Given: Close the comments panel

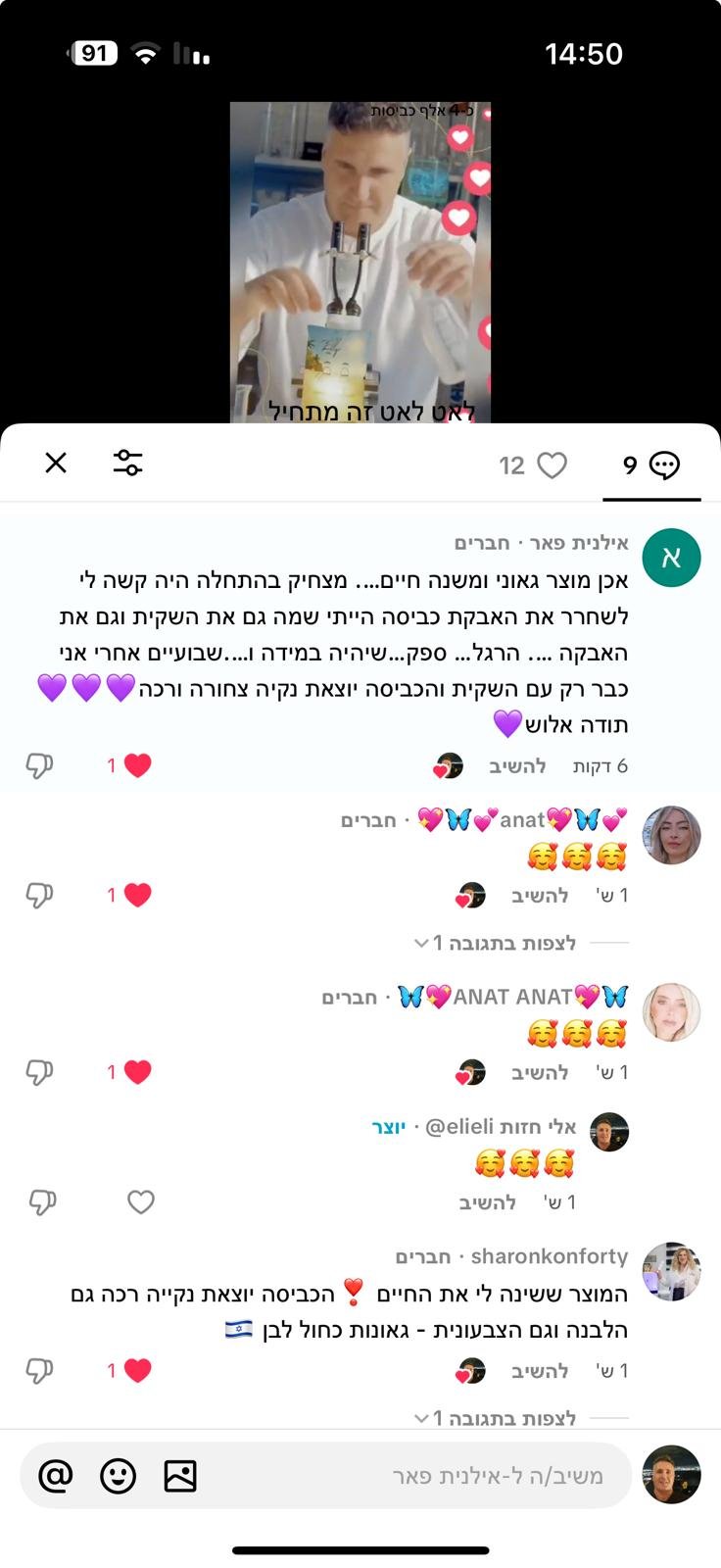Looking at the screenshot, I should pos(56,463).
